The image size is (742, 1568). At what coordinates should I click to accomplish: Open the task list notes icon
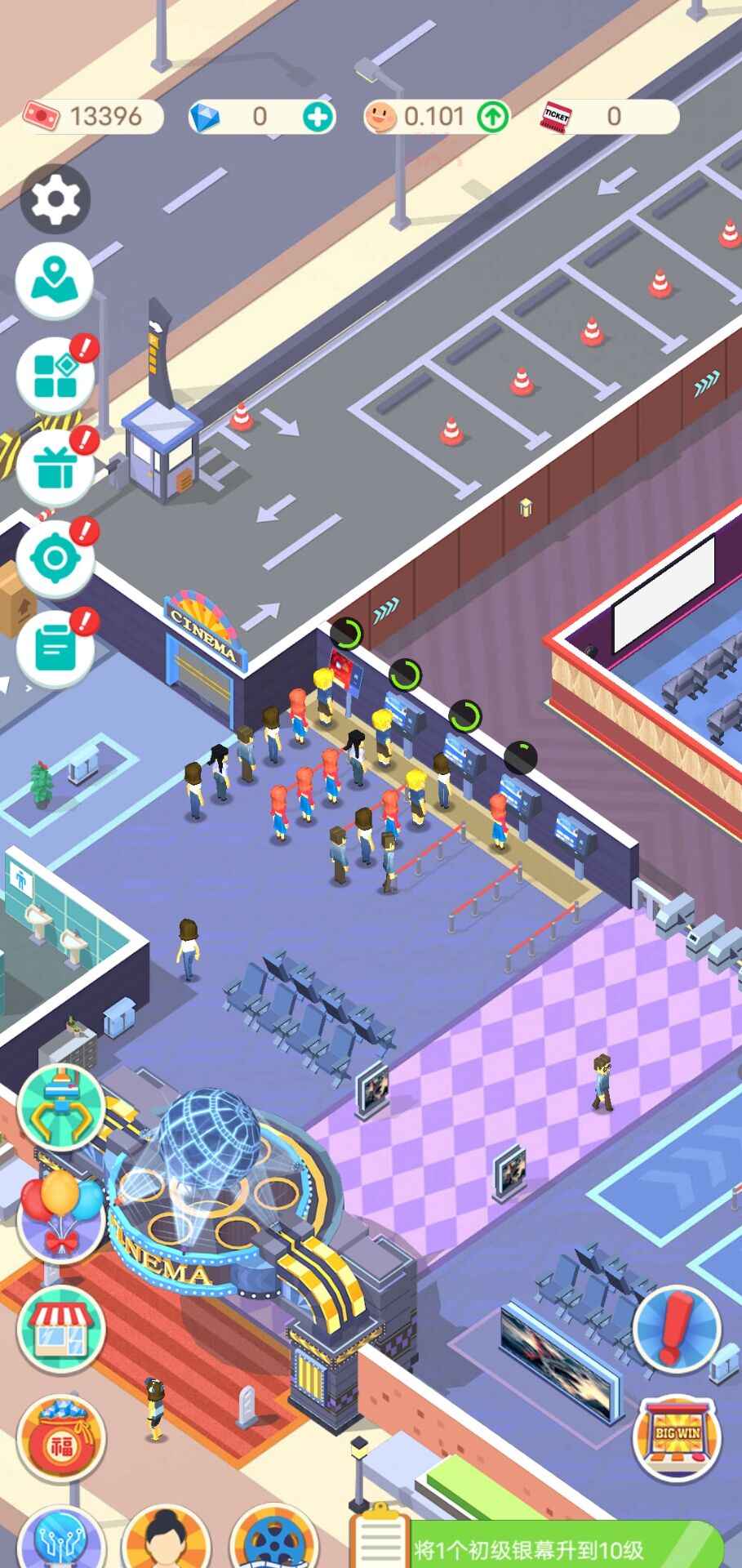coord(55,648)
